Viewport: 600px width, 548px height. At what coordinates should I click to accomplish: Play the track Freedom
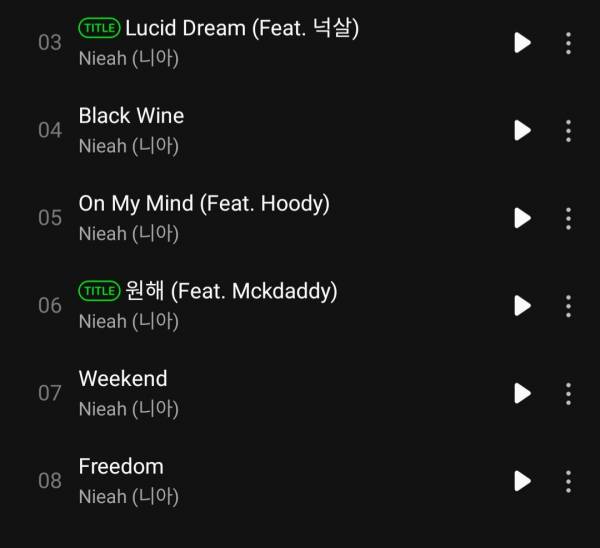(522, 481)
